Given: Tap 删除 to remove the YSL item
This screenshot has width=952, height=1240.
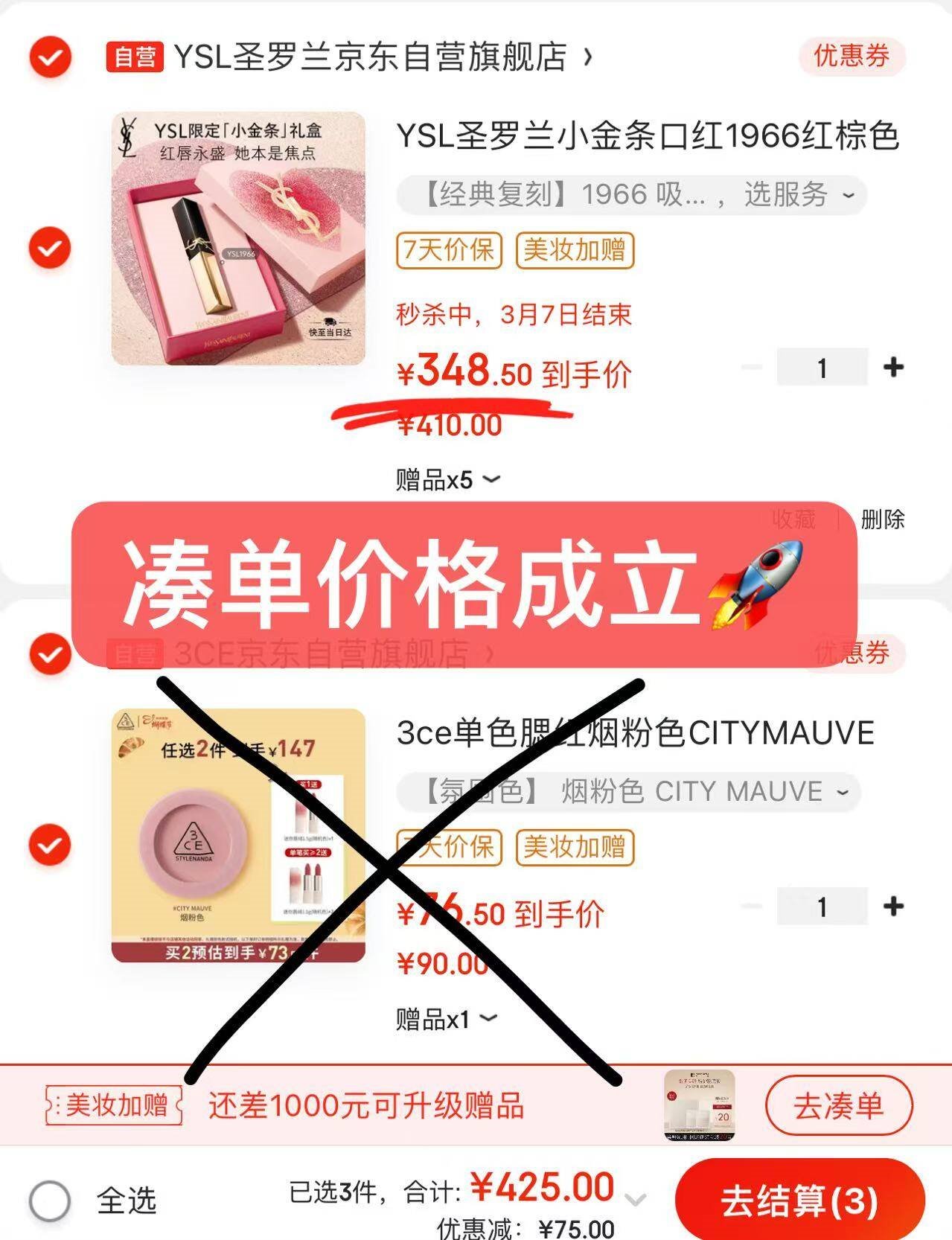Looking at the screenshot, I should [882, 519].
